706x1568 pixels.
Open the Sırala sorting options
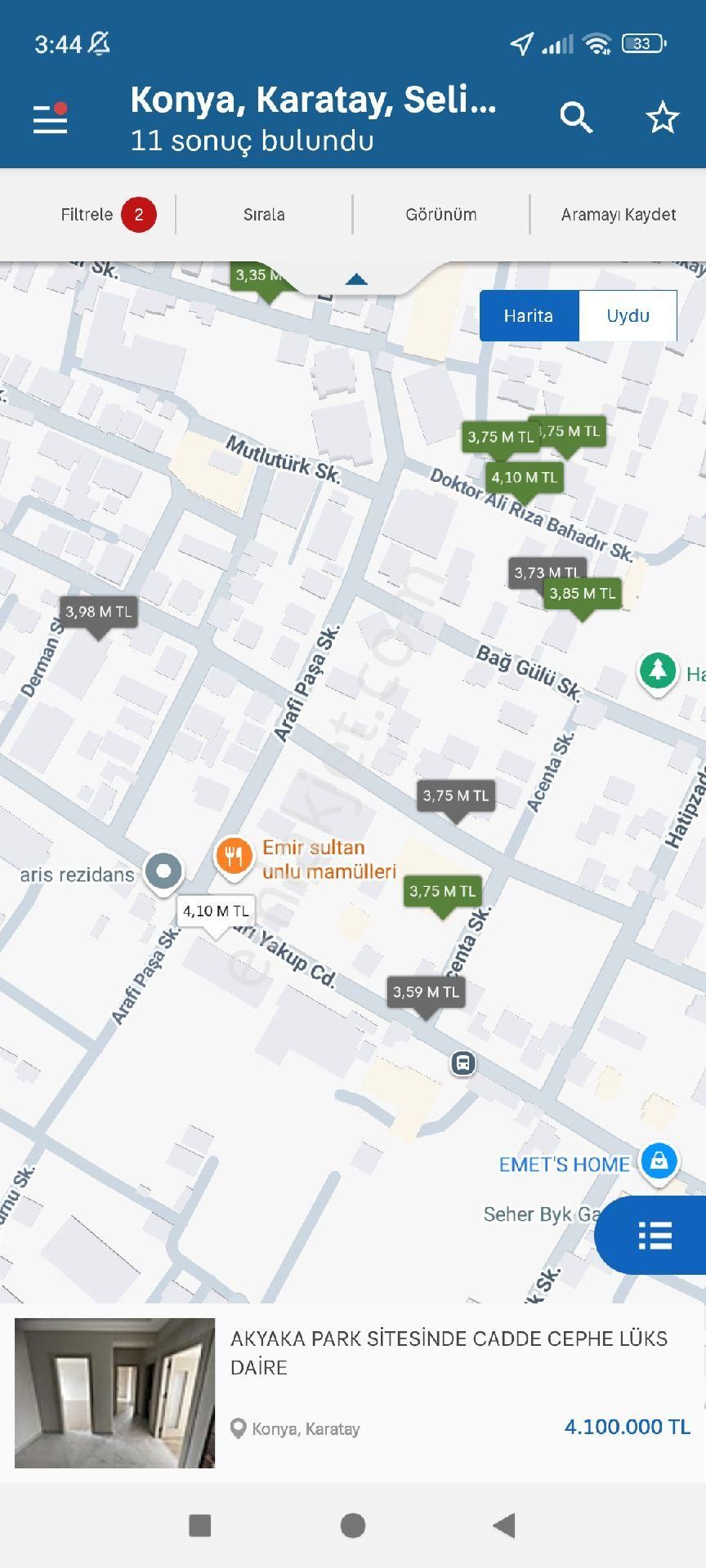(x=264, y=215)
